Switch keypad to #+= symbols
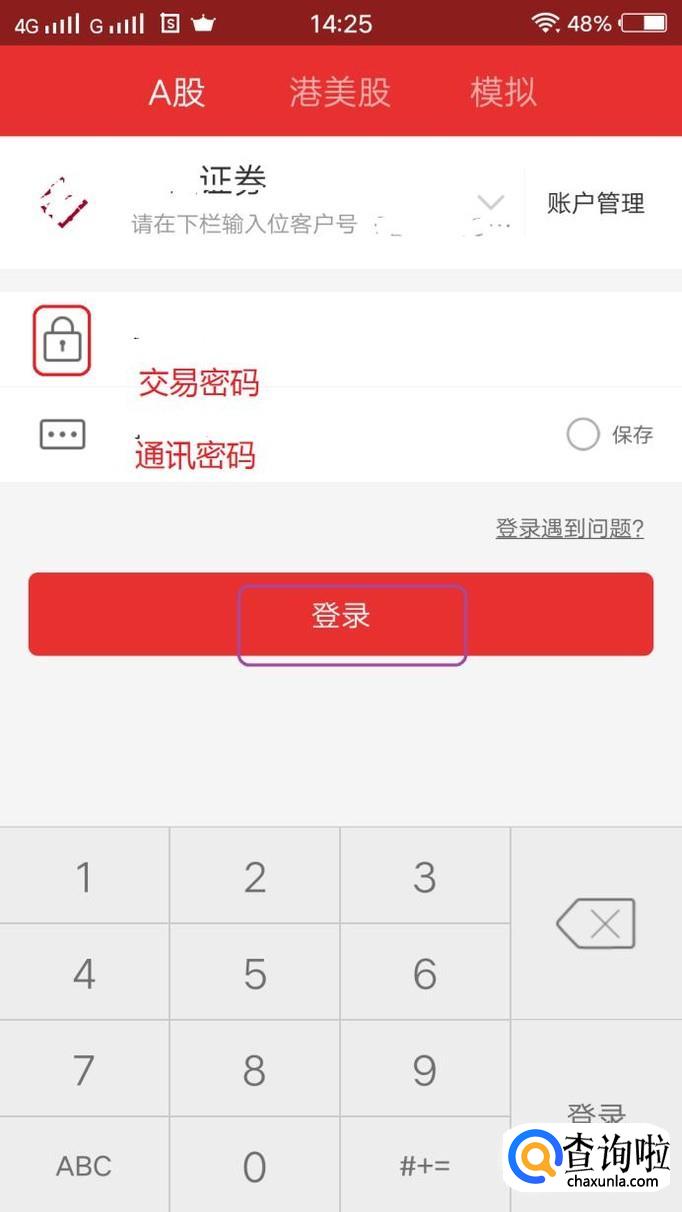The height and width of the screenshot is (1212, 682). coord(425,1166)
